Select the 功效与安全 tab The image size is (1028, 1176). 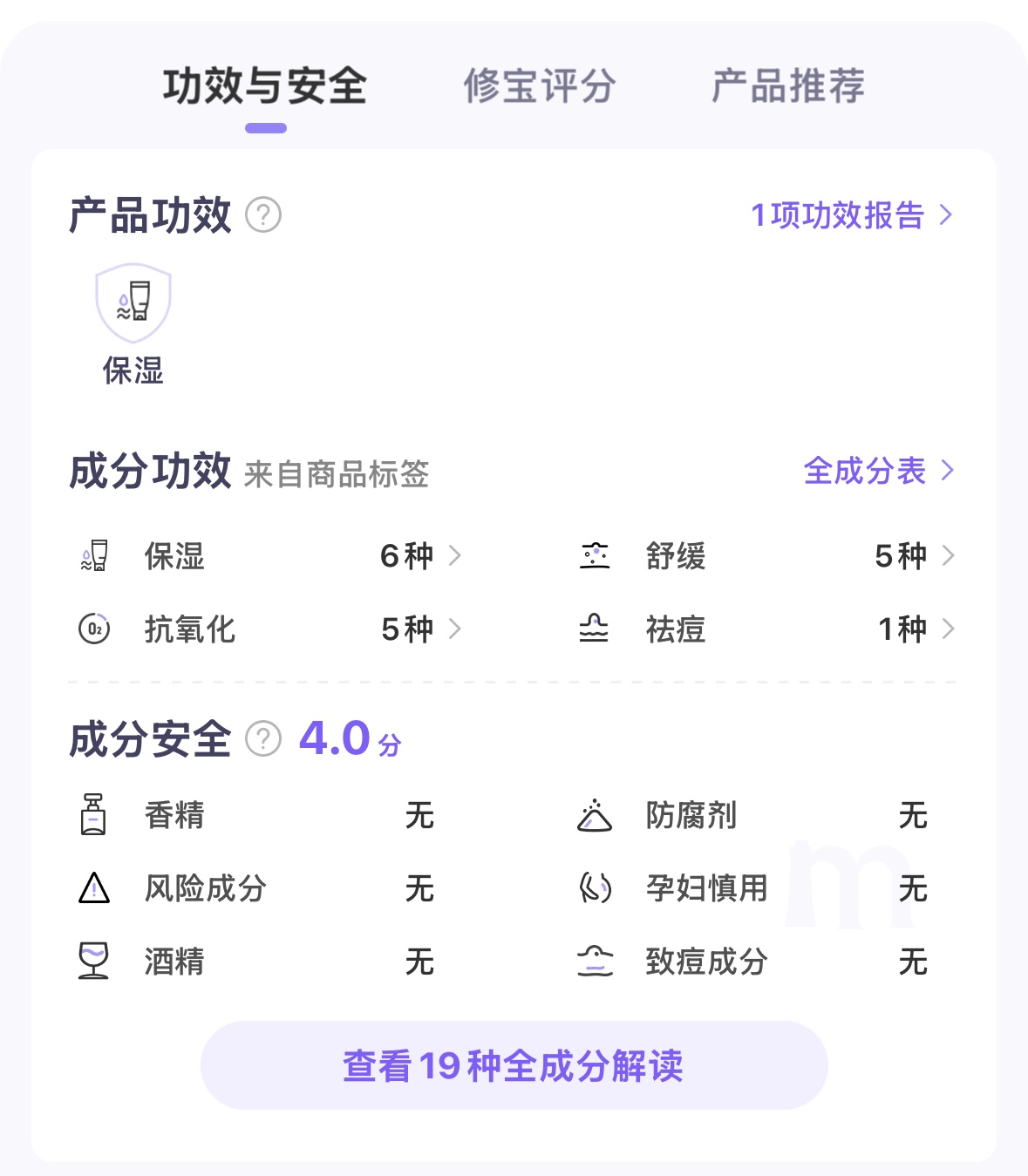click(265, 86)
